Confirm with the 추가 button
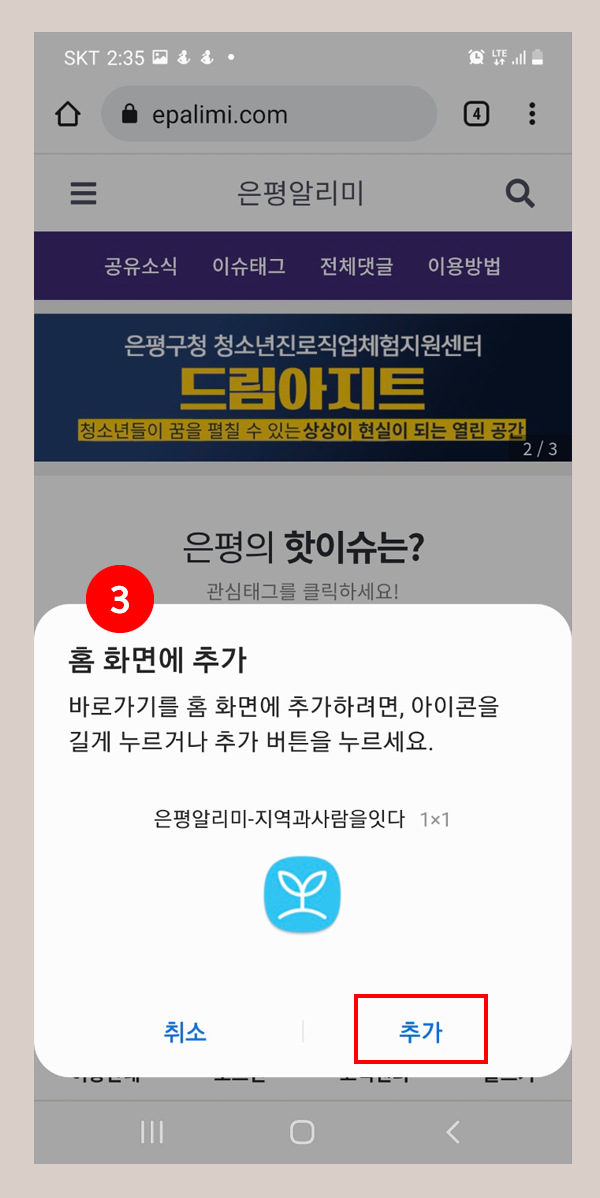The image size is (600, 1198). [420, 1031]
